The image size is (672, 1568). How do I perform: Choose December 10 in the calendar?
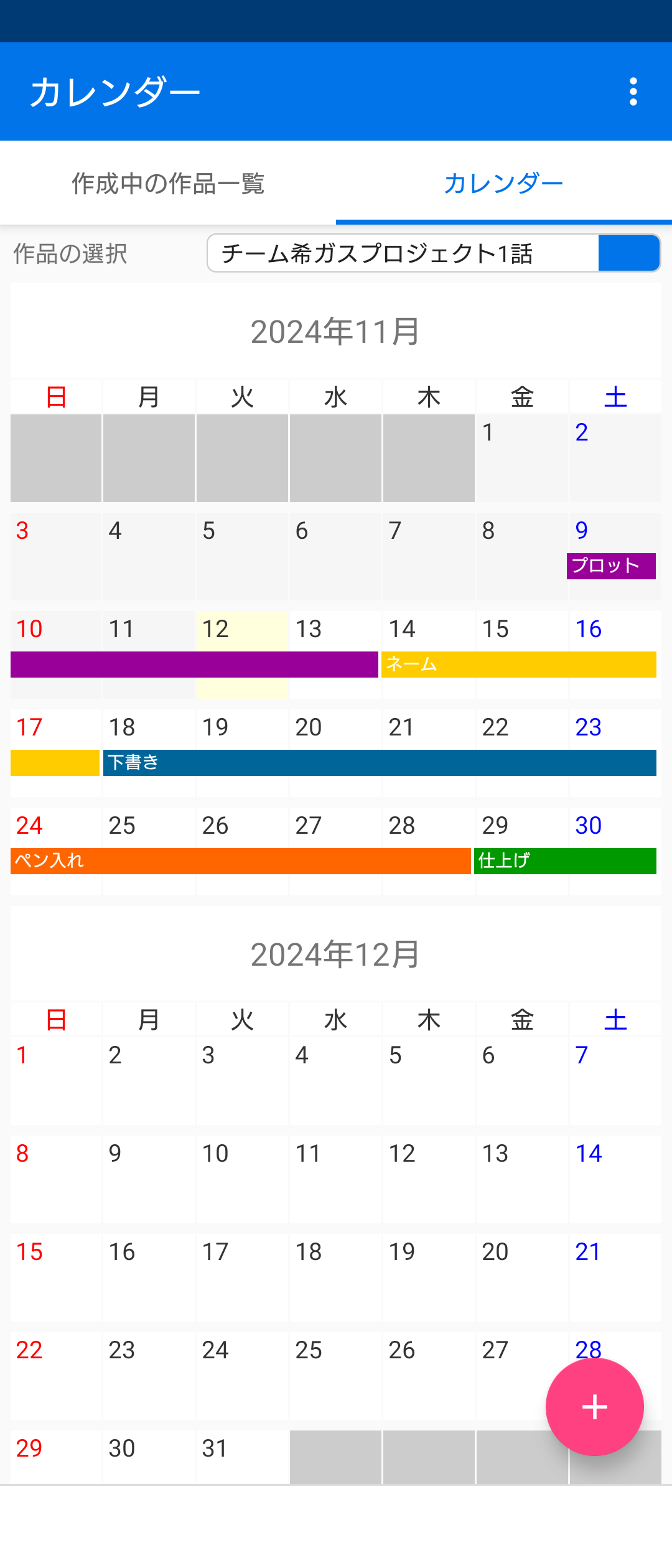(242, 1178)
